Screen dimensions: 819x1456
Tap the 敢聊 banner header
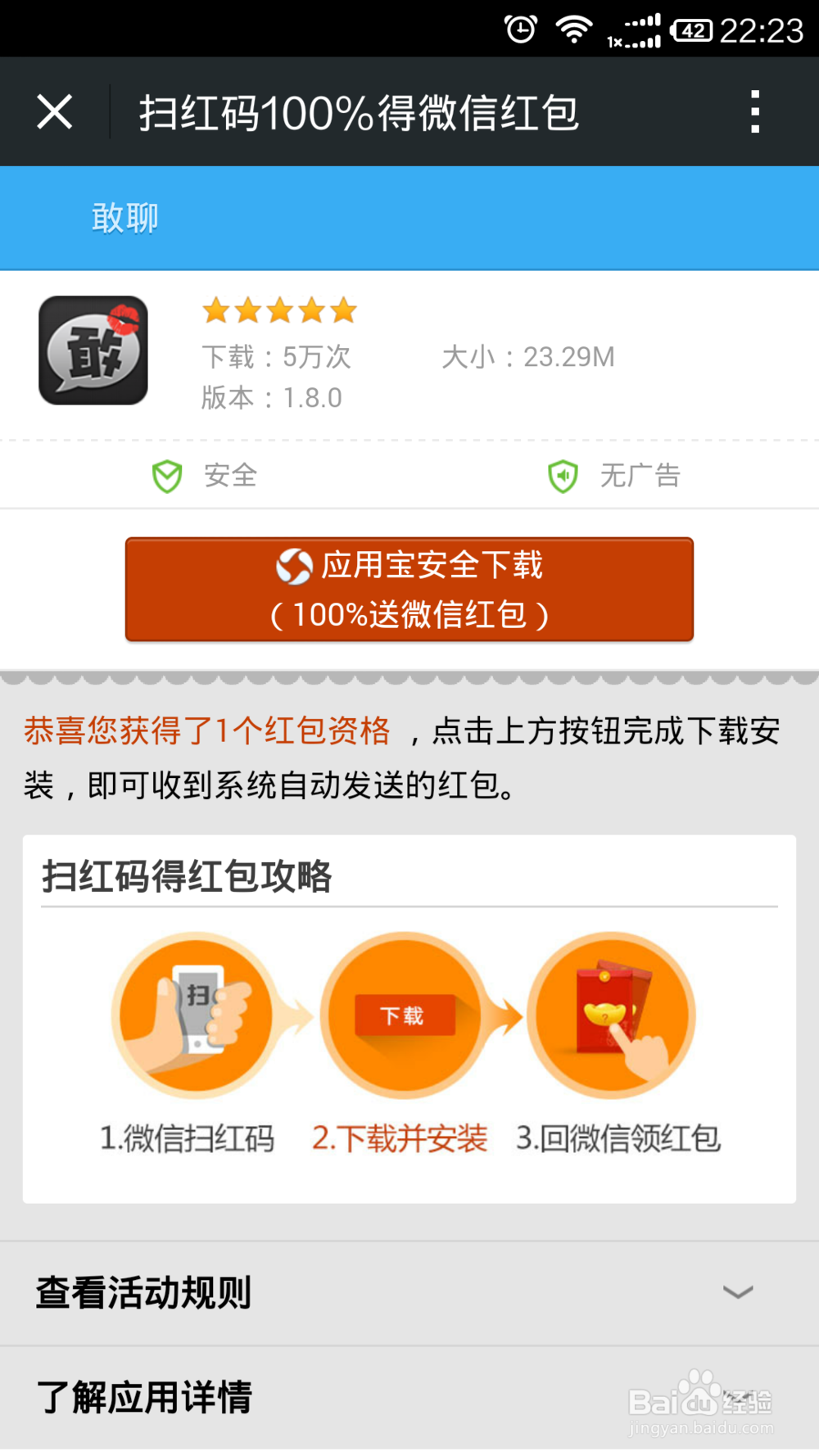pyautogui.click(x=124, y=218)
